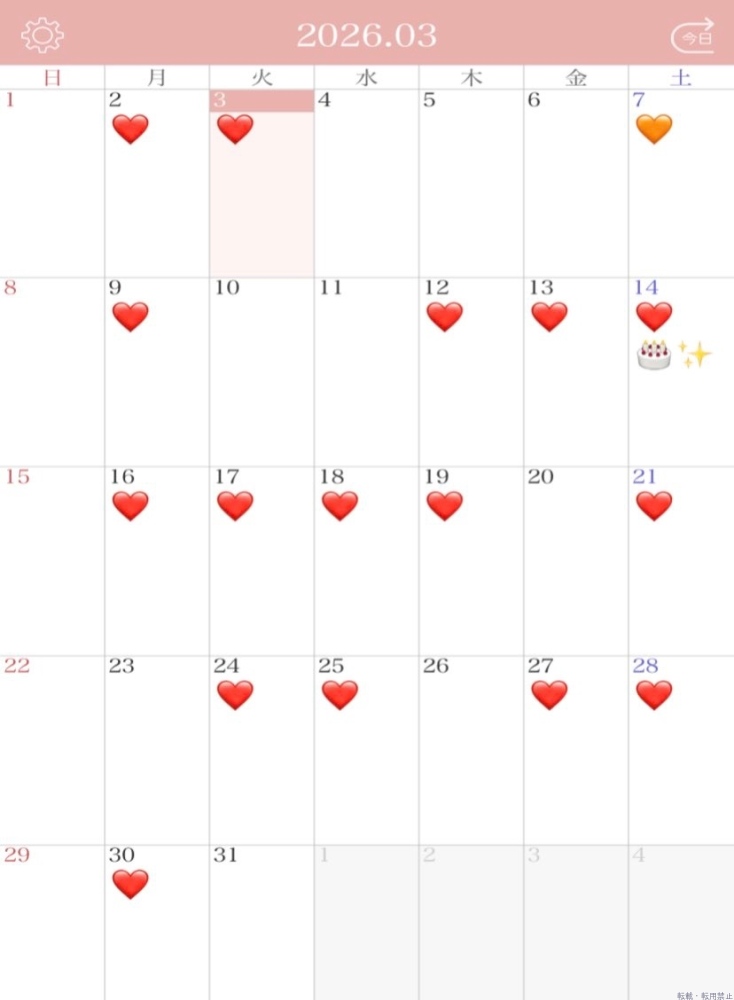
Task: Open March 13 in the calendar
Action: tap(575, 372)
